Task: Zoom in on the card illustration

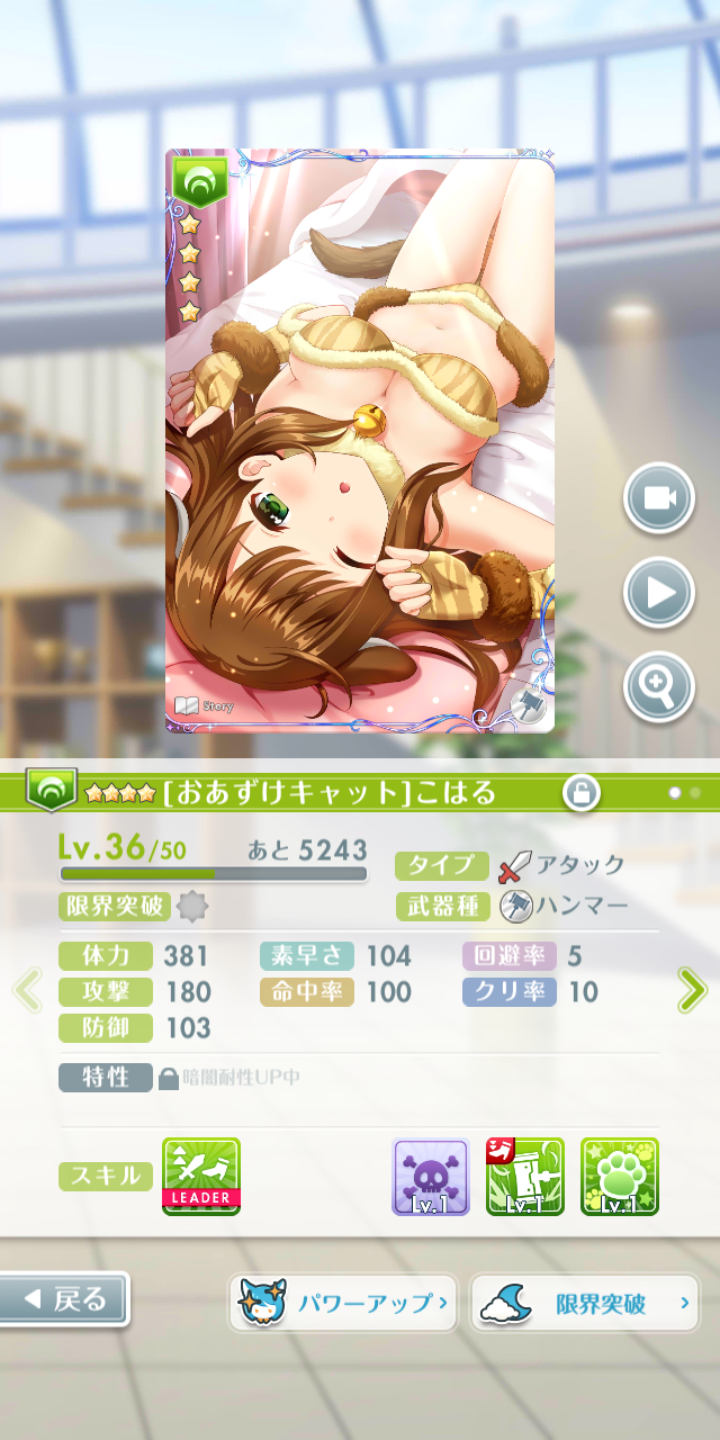Action: click(659, 687)
